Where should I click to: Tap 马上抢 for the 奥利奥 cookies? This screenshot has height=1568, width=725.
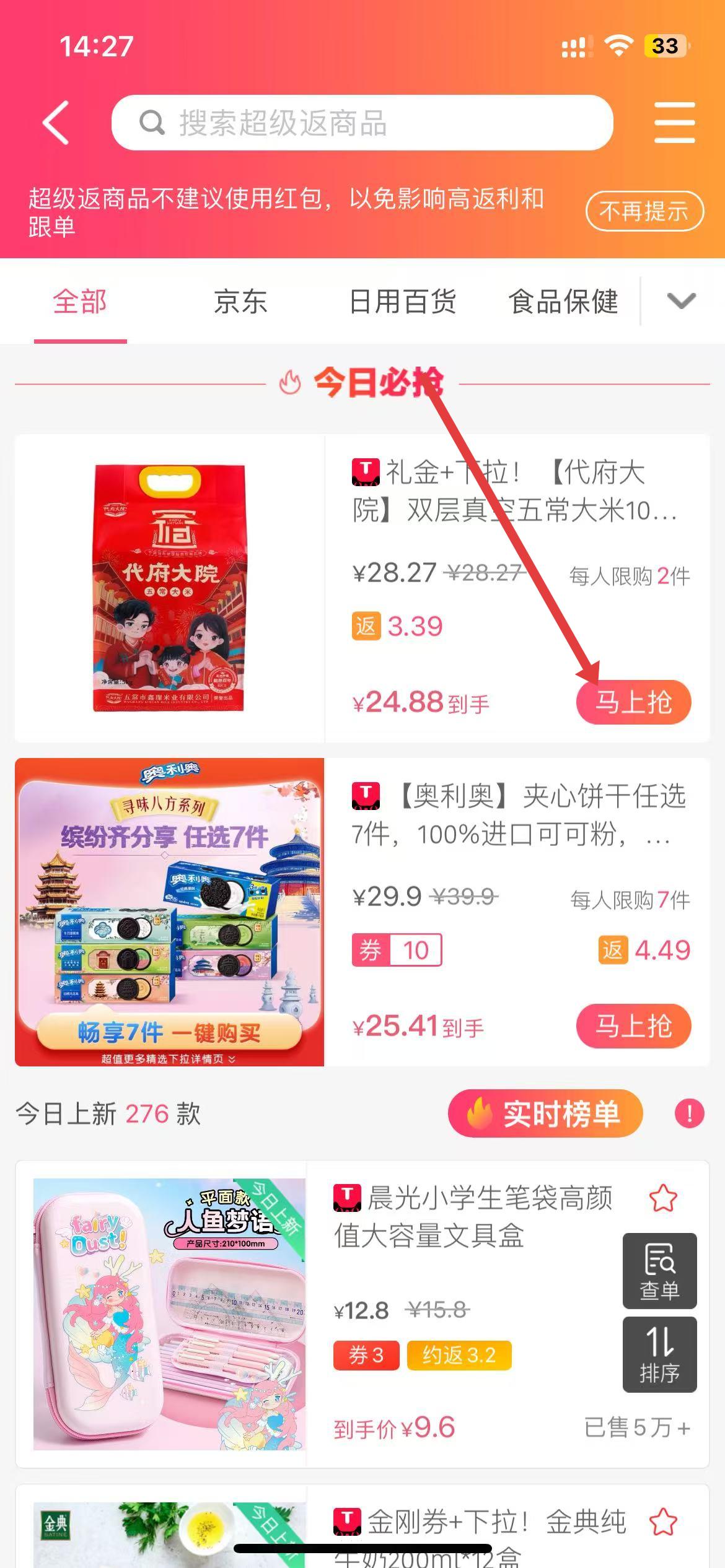pyautogui.click(x=633, y=1026)
